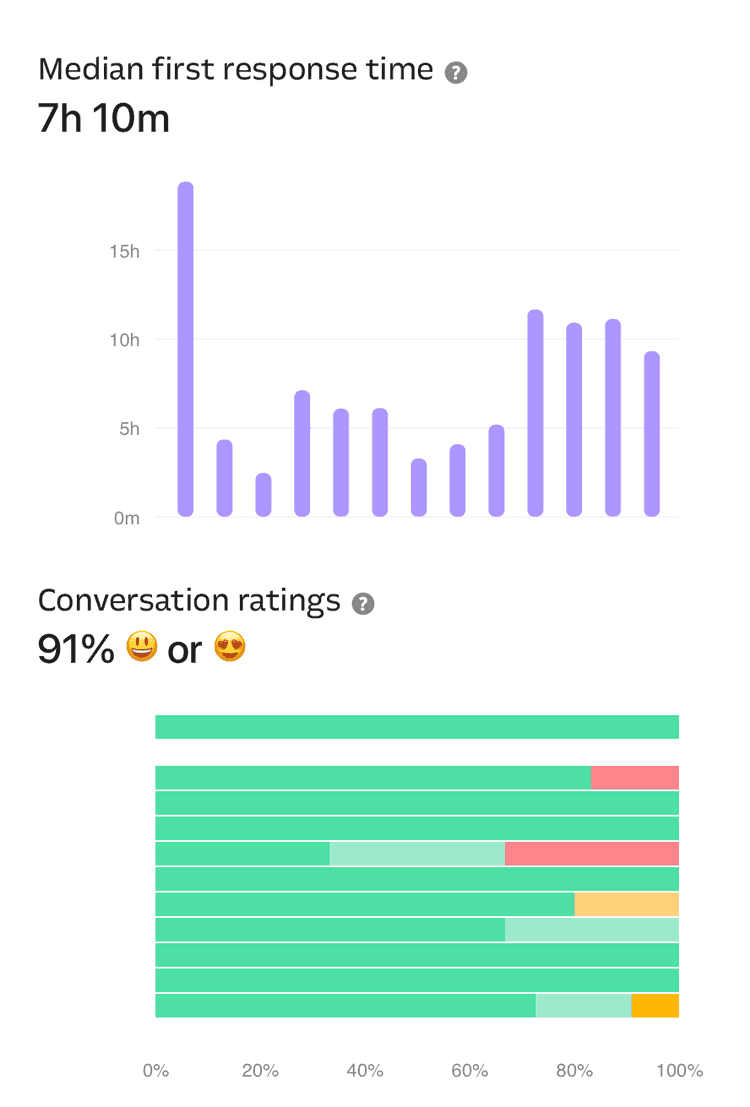Open help for Conversation ratings
Image resolution: width=750 pixels, height=1107 pixels.
point(364,603)
